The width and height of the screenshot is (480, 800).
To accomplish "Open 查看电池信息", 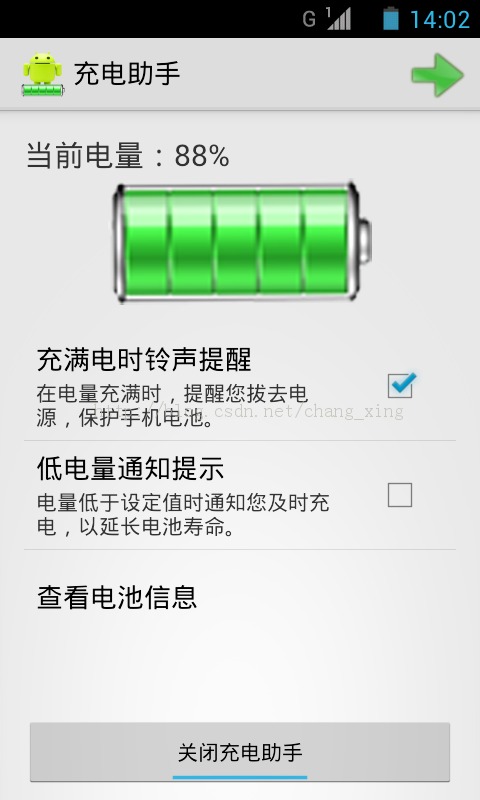I will (240, 597).
